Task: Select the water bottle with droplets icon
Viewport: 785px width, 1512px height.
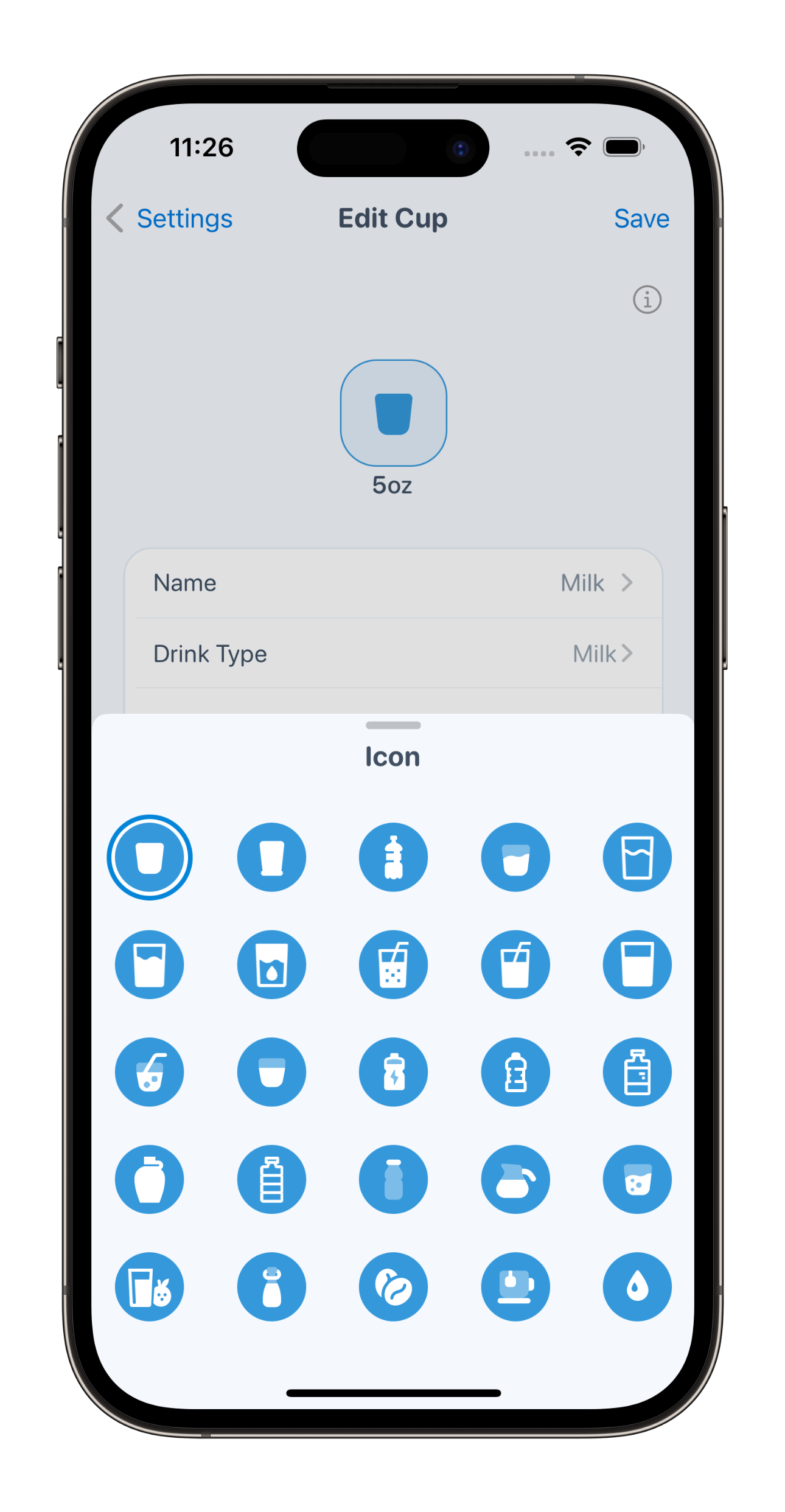Action: pyautogui.click(x=393, y=857)
